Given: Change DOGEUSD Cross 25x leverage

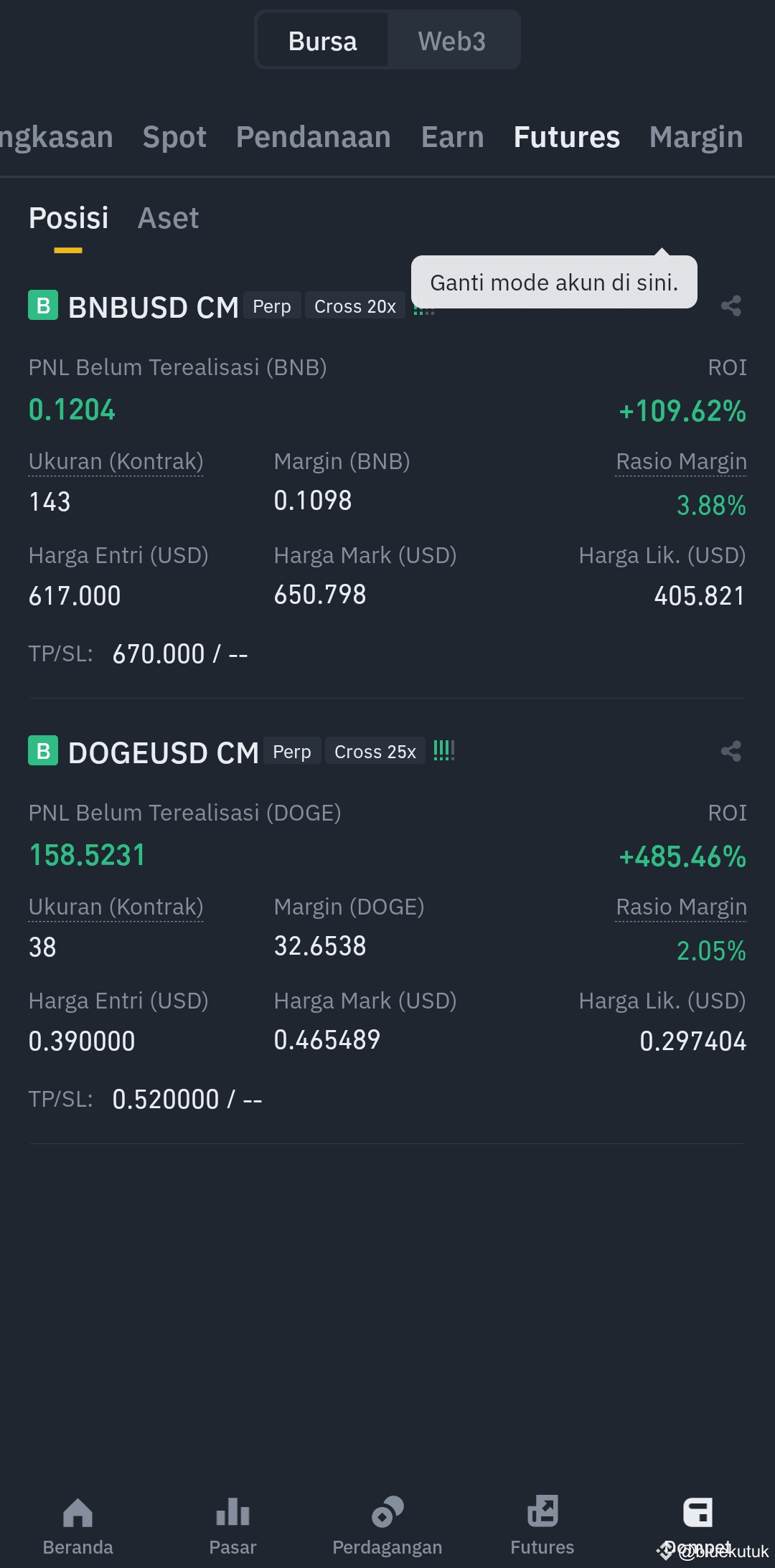Looking at the screenshot, I should [375, 752].
